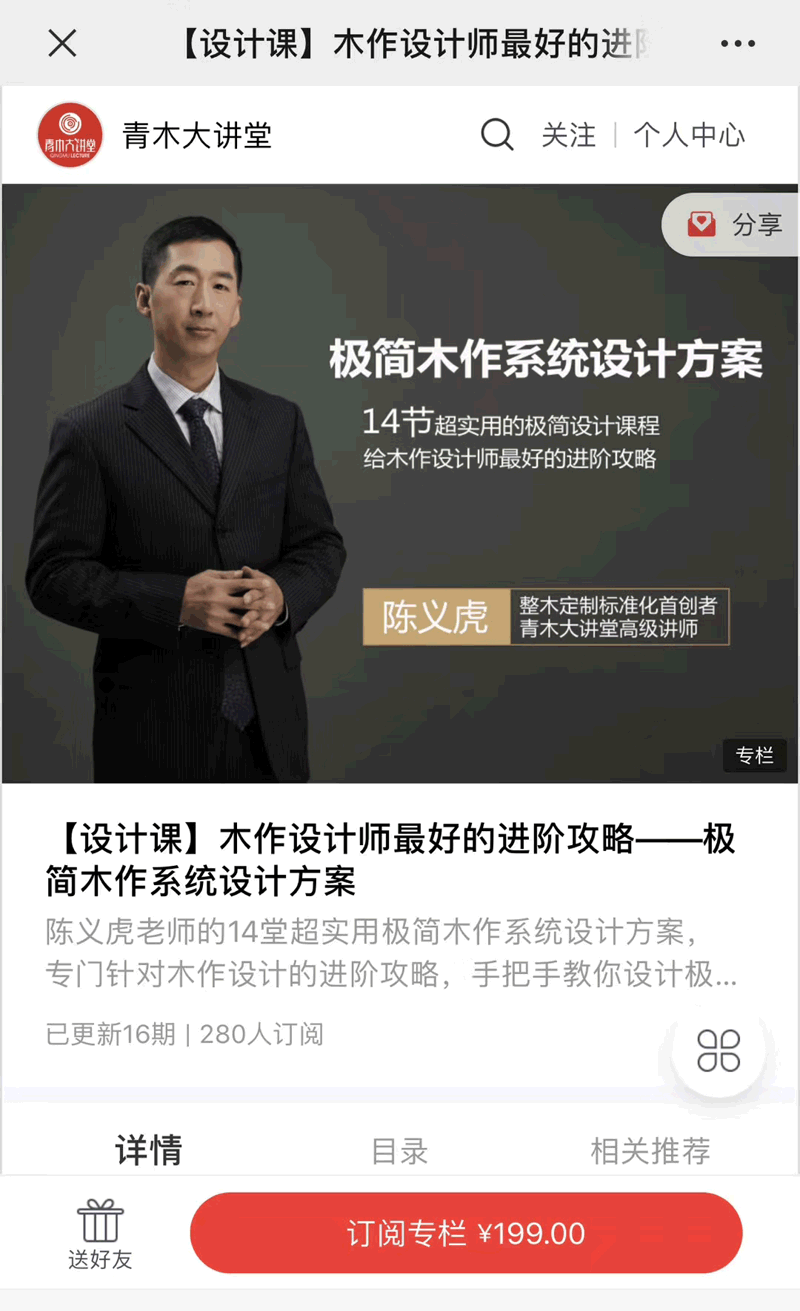Switch to the 目录 tab
The width and height of the screenshot is (800, 1311).
tap(400, 1151)
